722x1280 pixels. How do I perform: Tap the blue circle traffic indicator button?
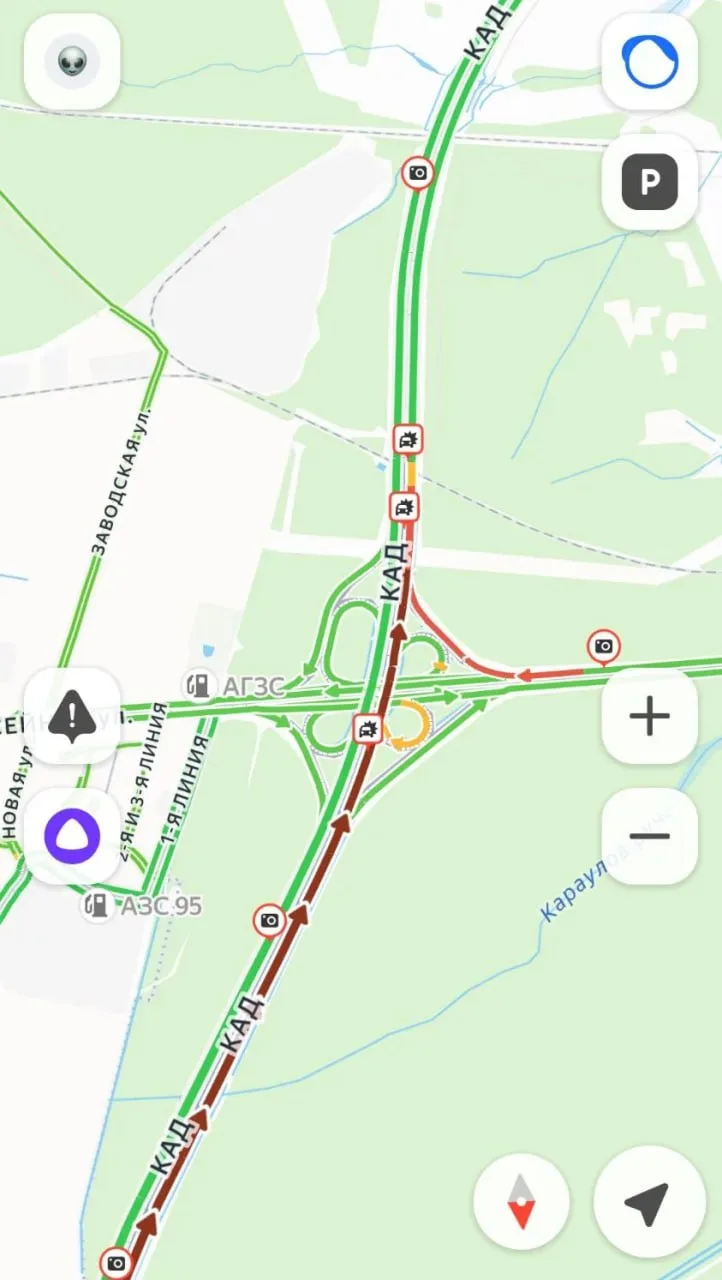tap(650, 62)
